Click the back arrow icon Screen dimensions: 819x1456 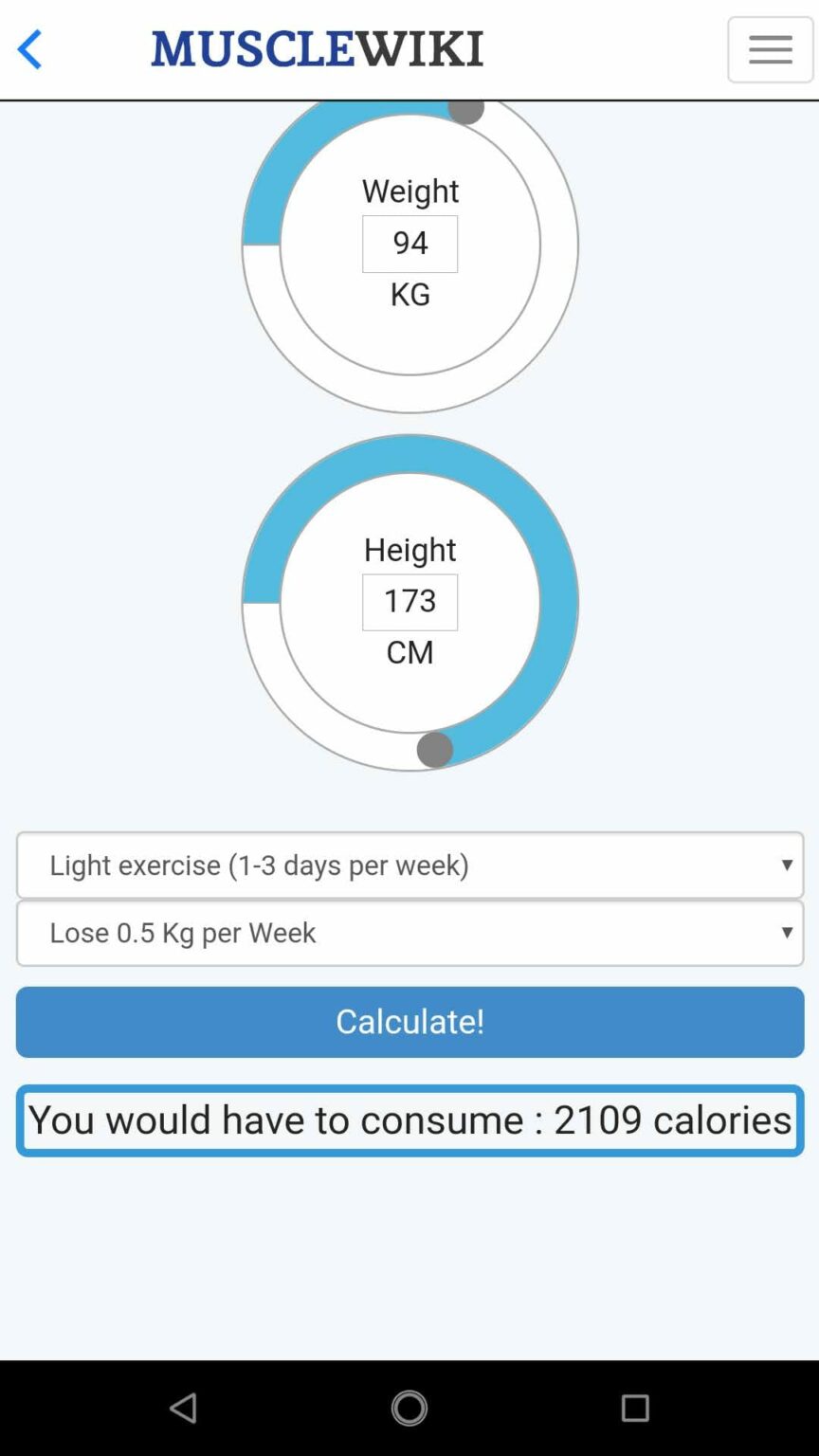[x=29, y=49]
